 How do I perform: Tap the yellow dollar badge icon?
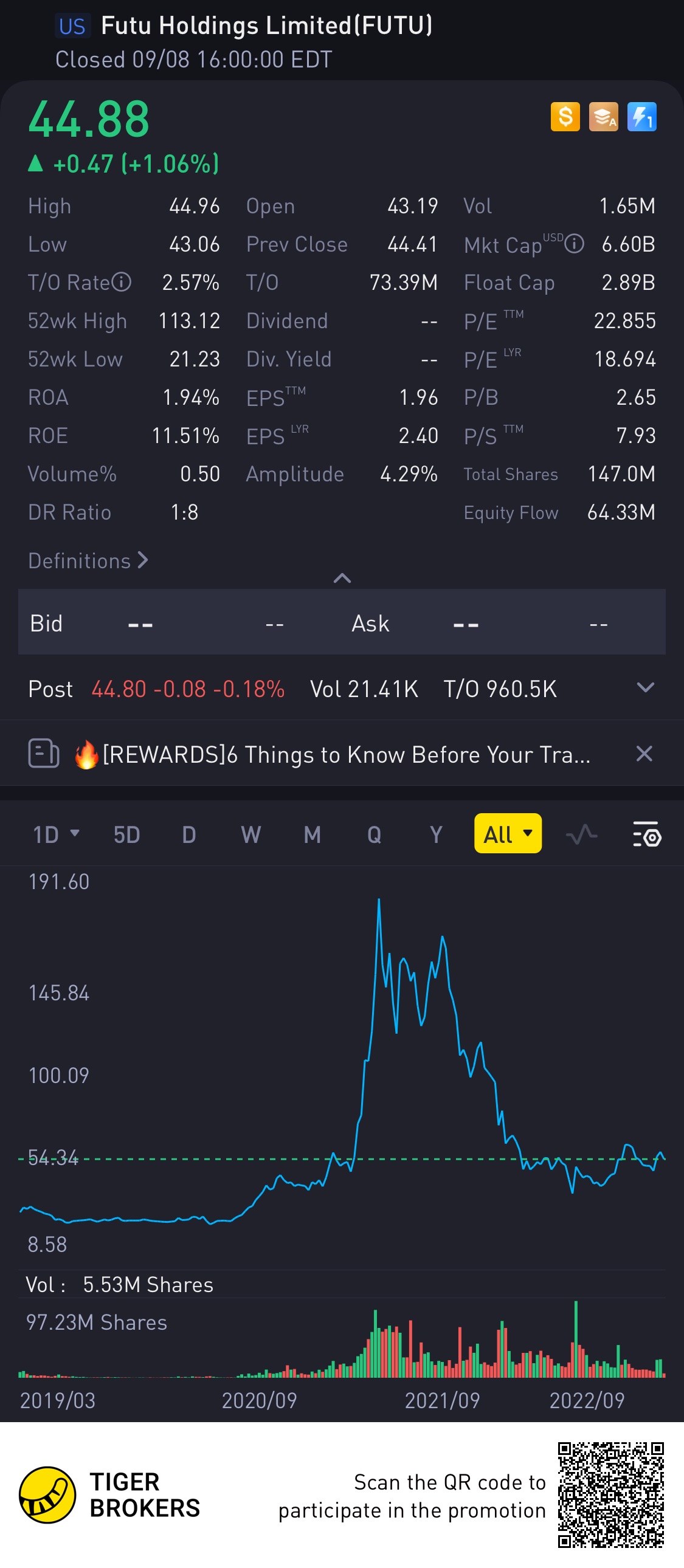(x=565, y=117)
